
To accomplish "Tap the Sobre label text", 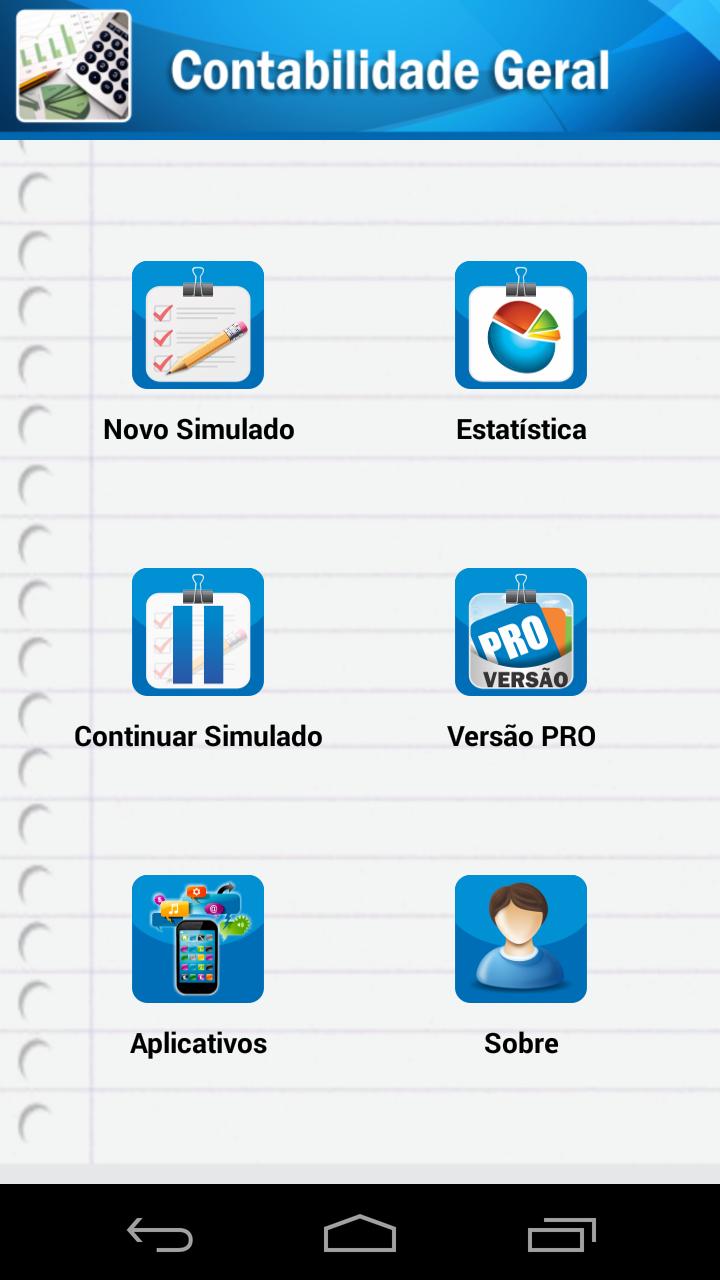I will 520,1043.
